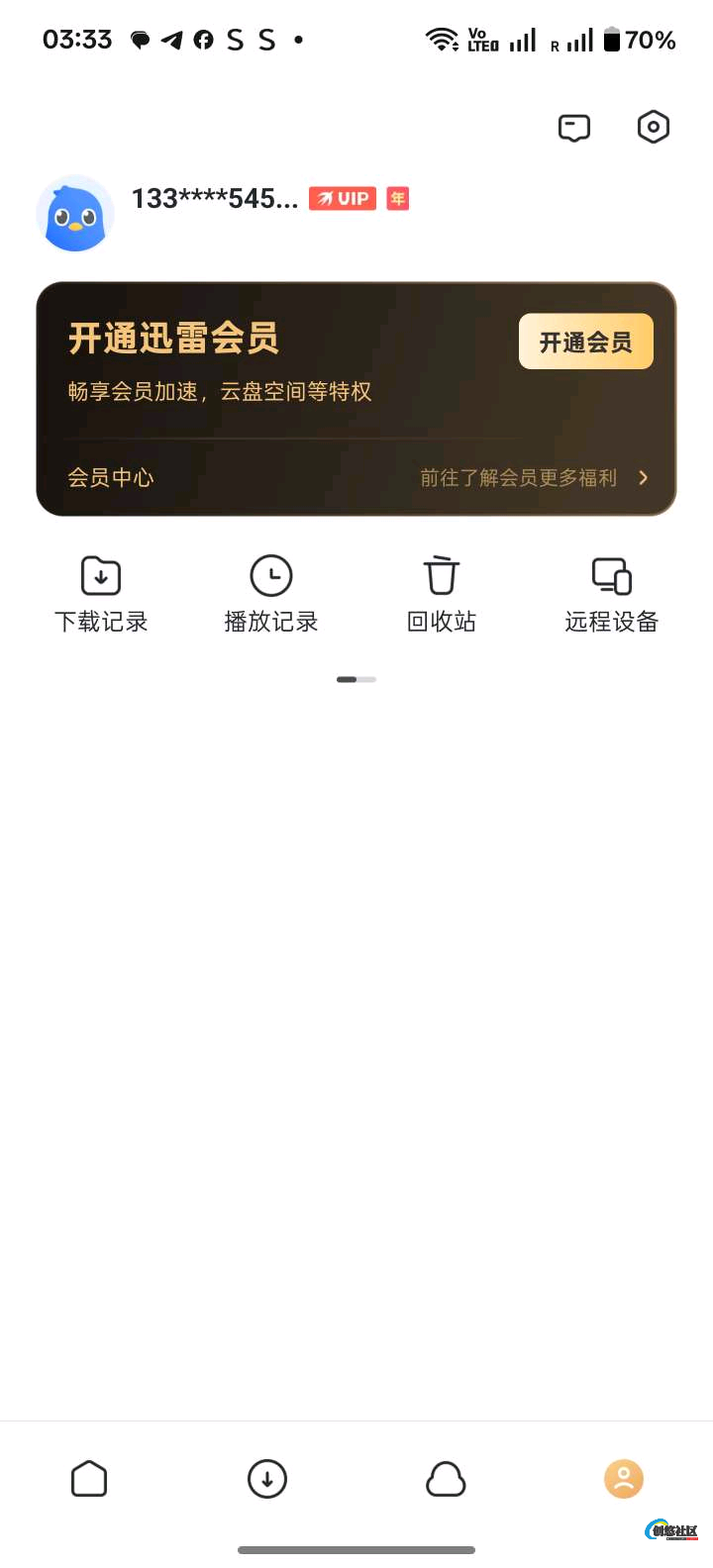Open 播放记录 playback history

pyautogui.click(x=271, y=594)
